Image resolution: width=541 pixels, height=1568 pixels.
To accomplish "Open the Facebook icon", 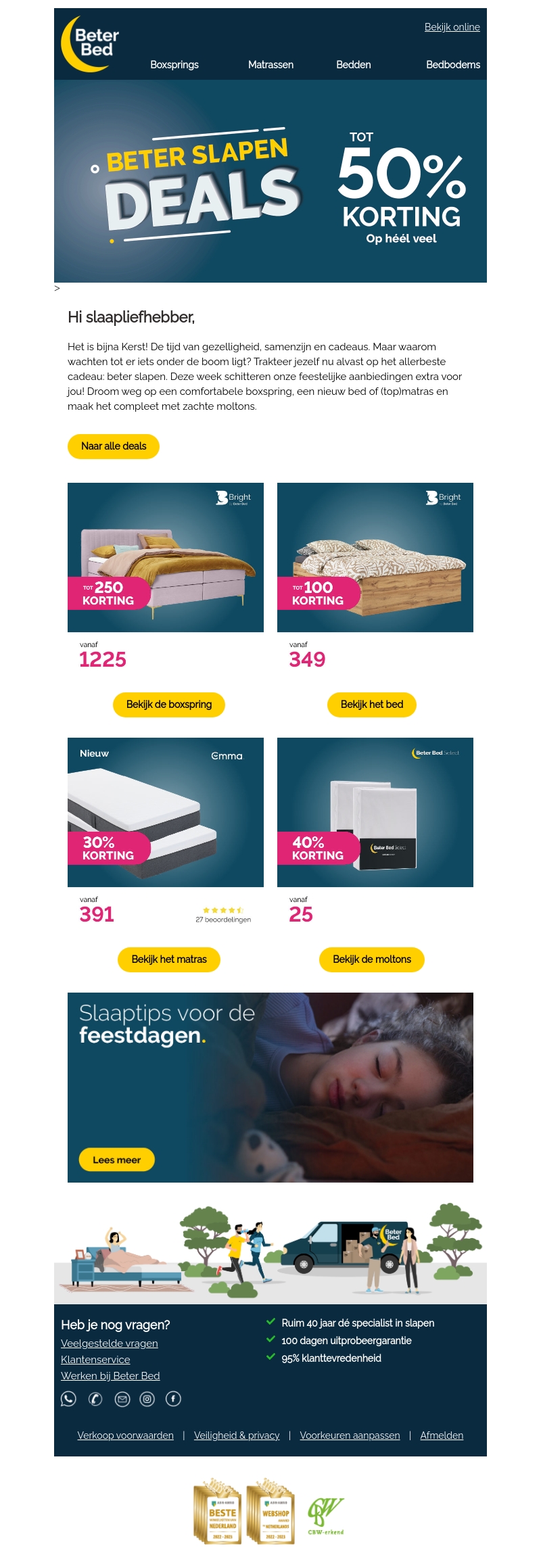I will (173, 1399).
